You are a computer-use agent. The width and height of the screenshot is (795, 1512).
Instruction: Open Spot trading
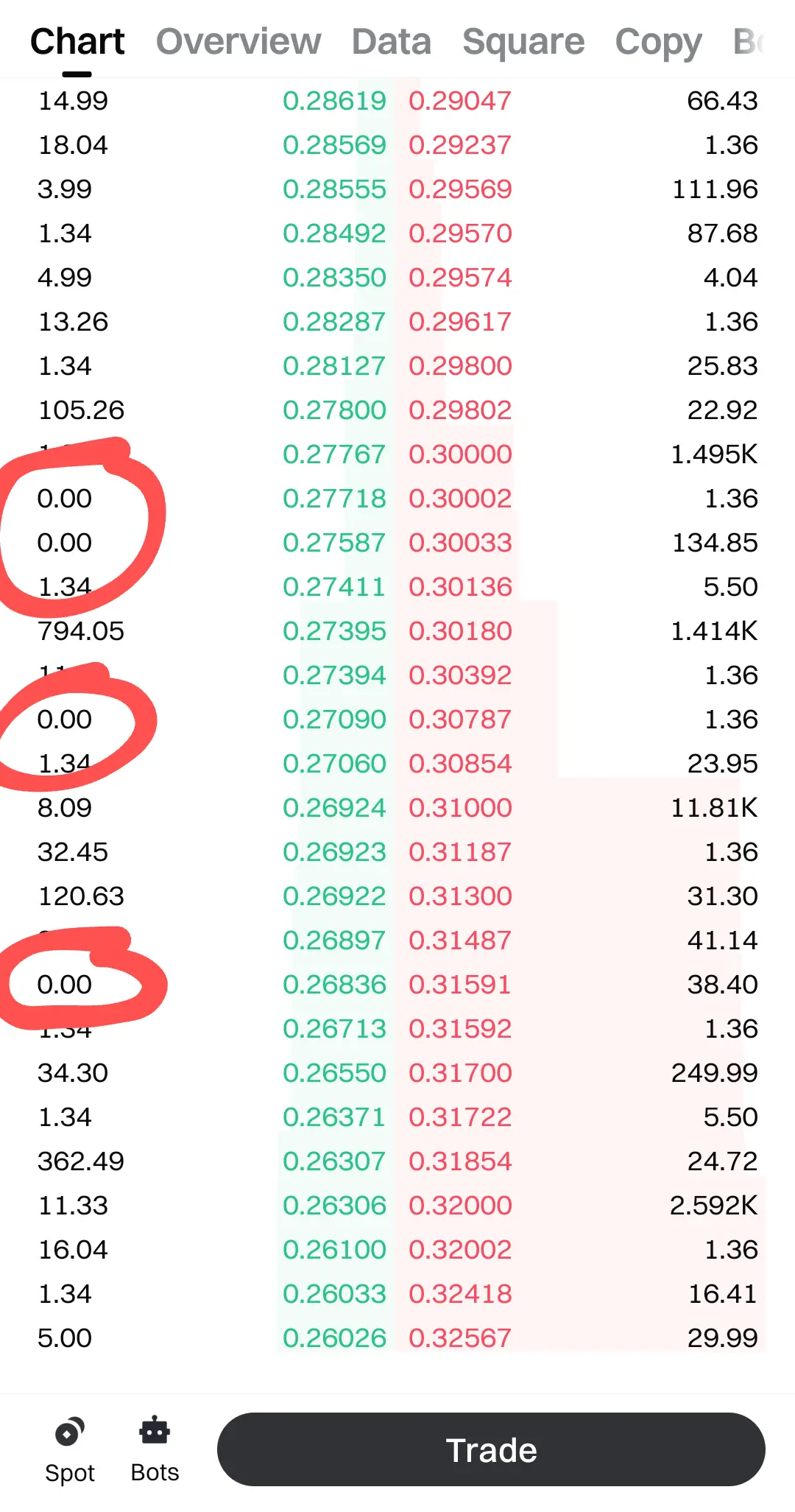[x=70, y=1449]
